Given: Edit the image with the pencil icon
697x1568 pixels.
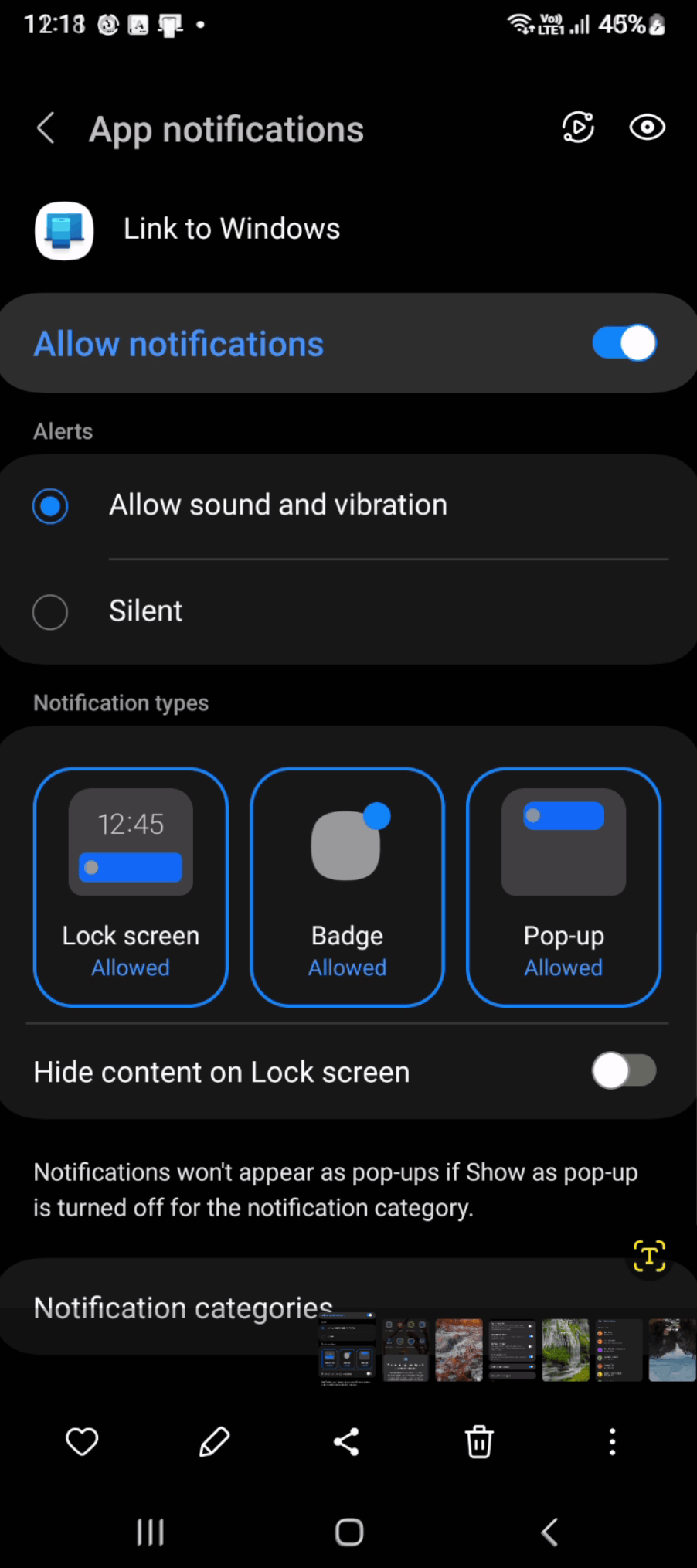Looking at the screenshot, I should (214, 1441).
